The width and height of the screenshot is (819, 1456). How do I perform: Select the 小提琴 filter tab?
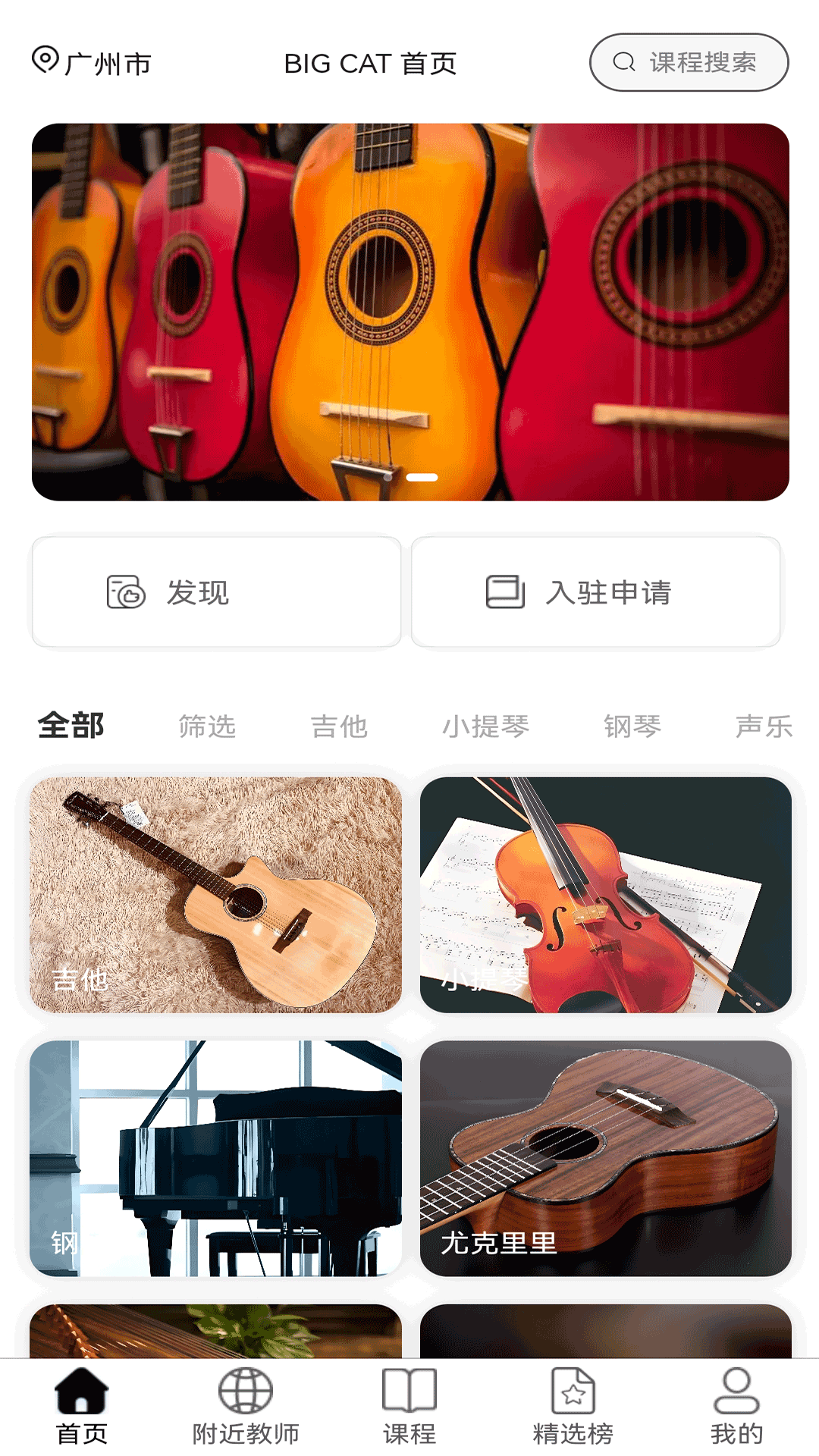click(x=486, y=726)
